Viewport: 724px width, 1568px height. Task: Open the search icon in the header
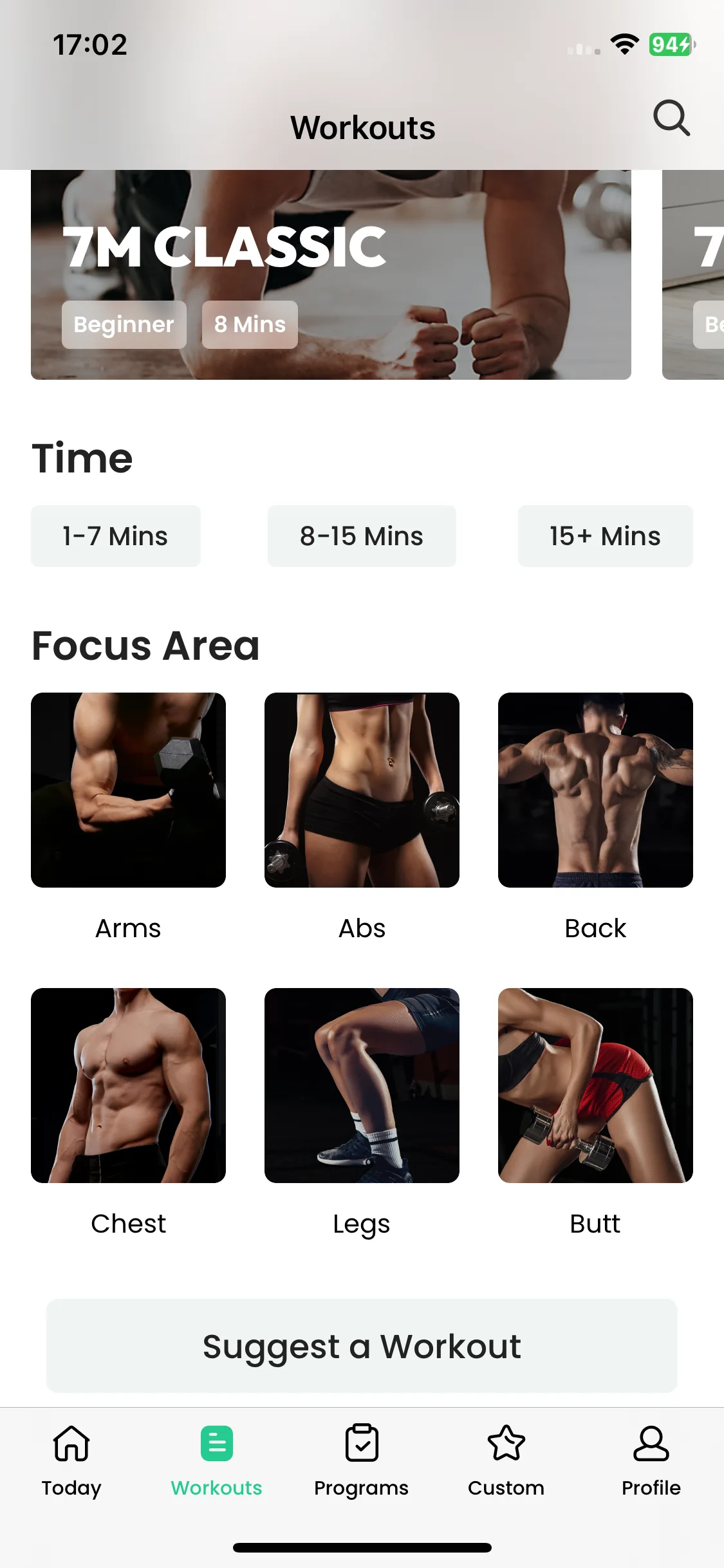coord(671,118)
